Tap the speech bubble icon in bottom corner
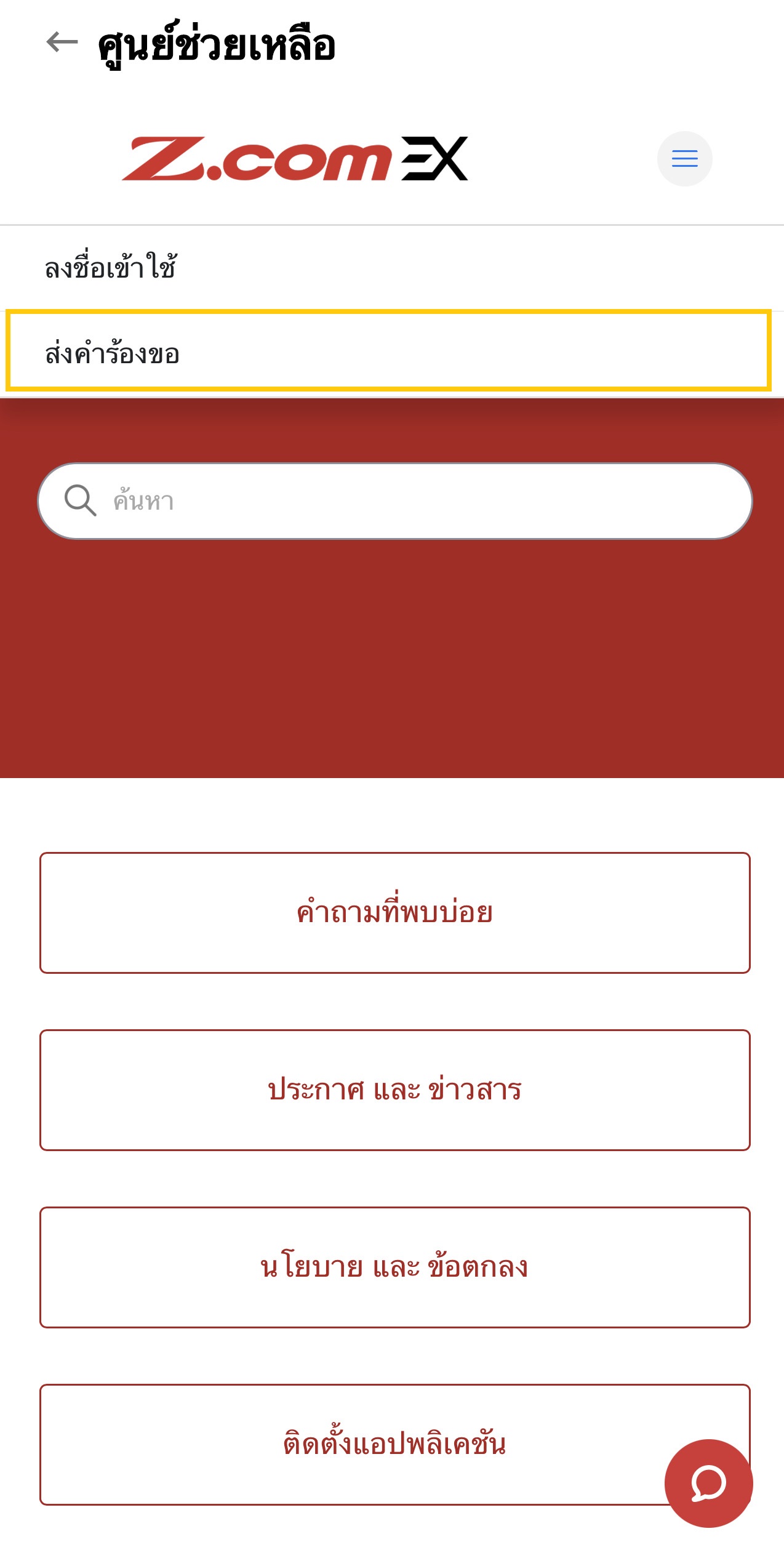 click(x=708, y=1484)
